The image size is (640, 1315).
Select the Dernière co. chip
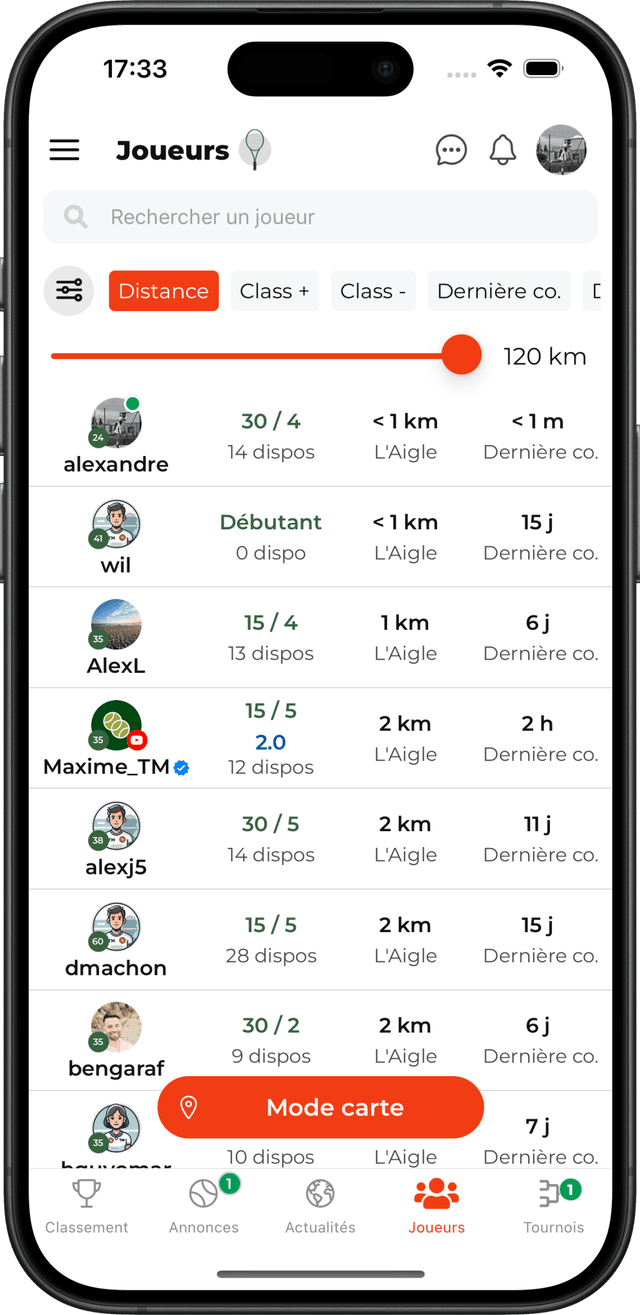(x=498, y=291)
